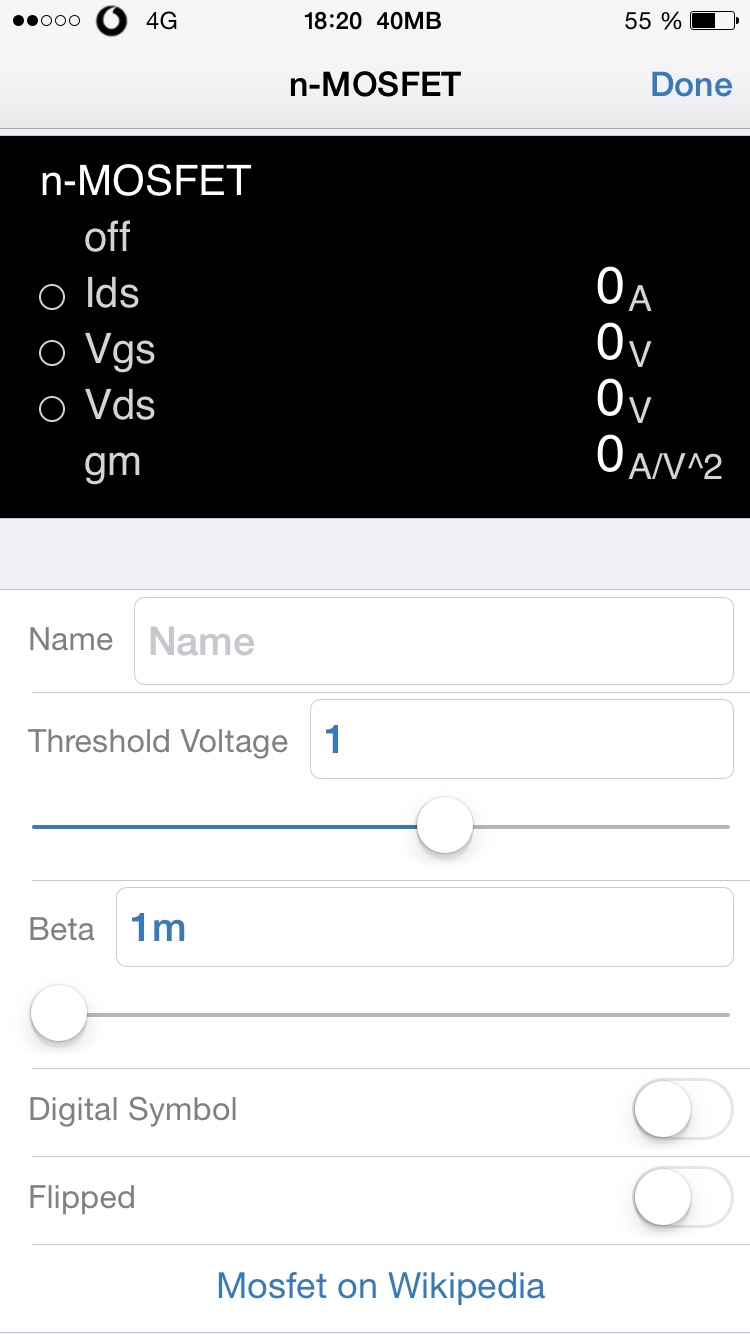Tap the Beta slider handle
The image size is (750, 1334).
click(59, 1013)
